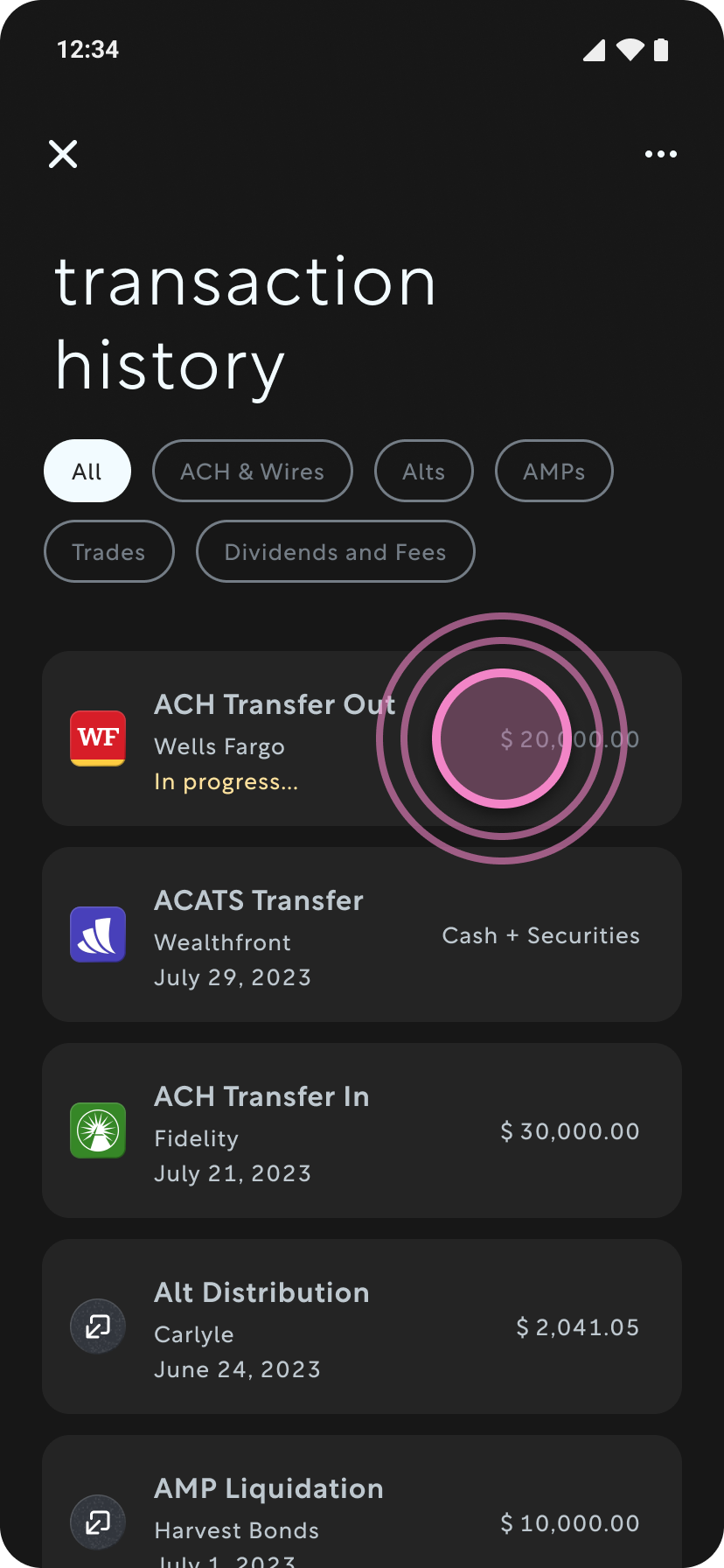This screenshot has width=724, height=1568.
Task: Open the three-dot overflow menu
Action: click(x=660, y=154)
